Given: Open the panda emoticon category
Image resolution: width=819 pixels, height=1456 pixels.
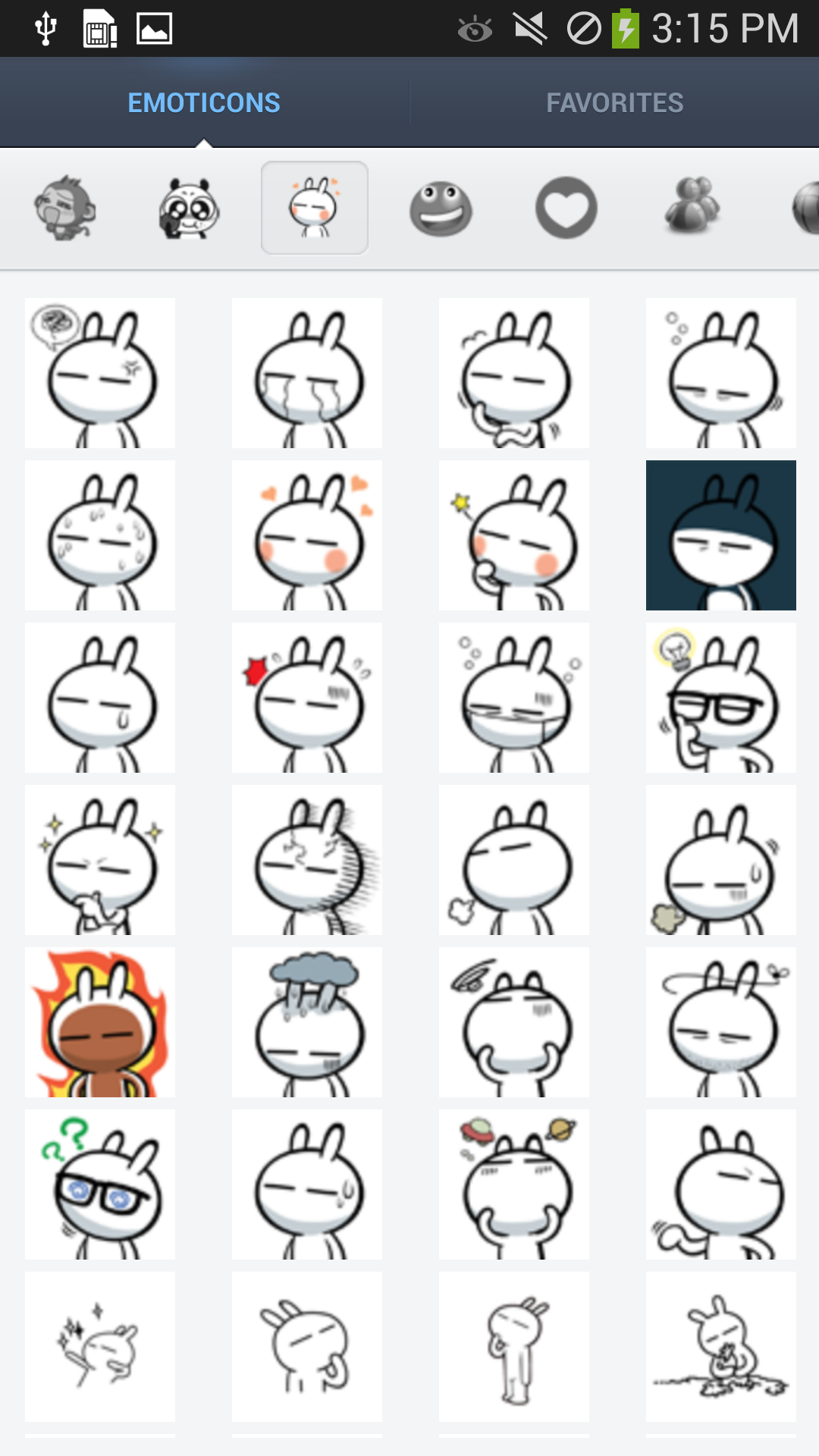Looking at the screenshot, I should 189,209.
